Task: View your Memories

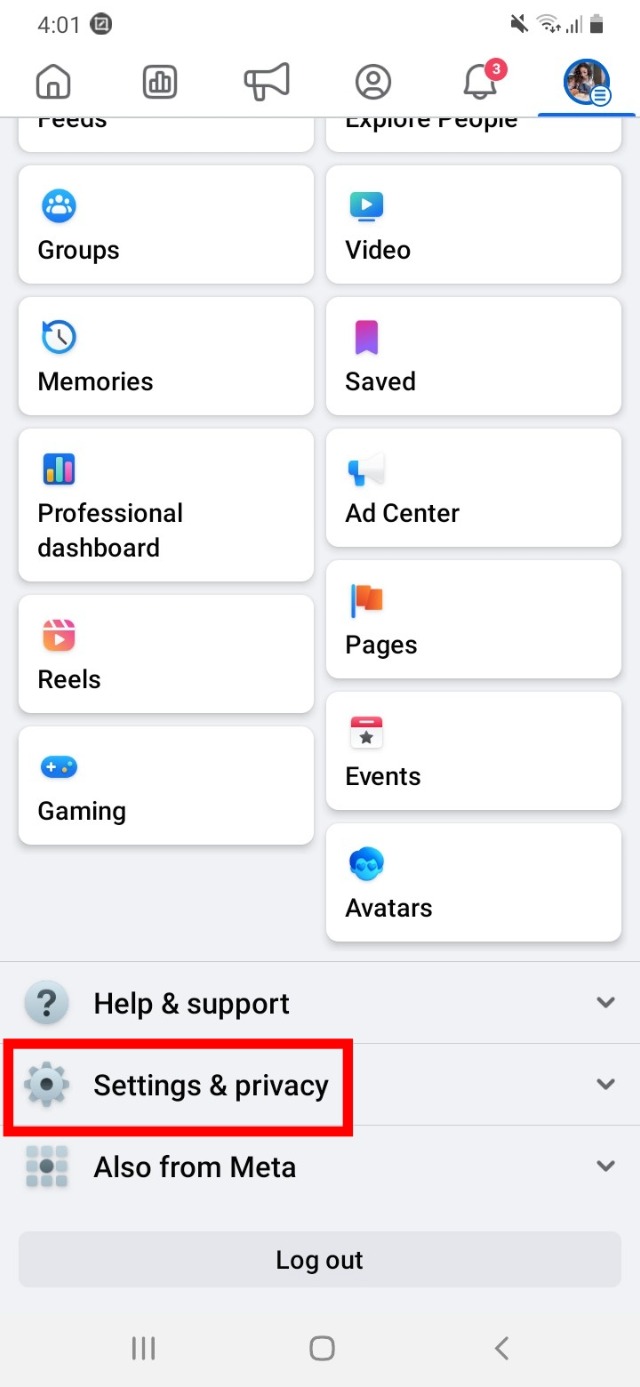Action: pyautogui.click(x=166, y=356)
